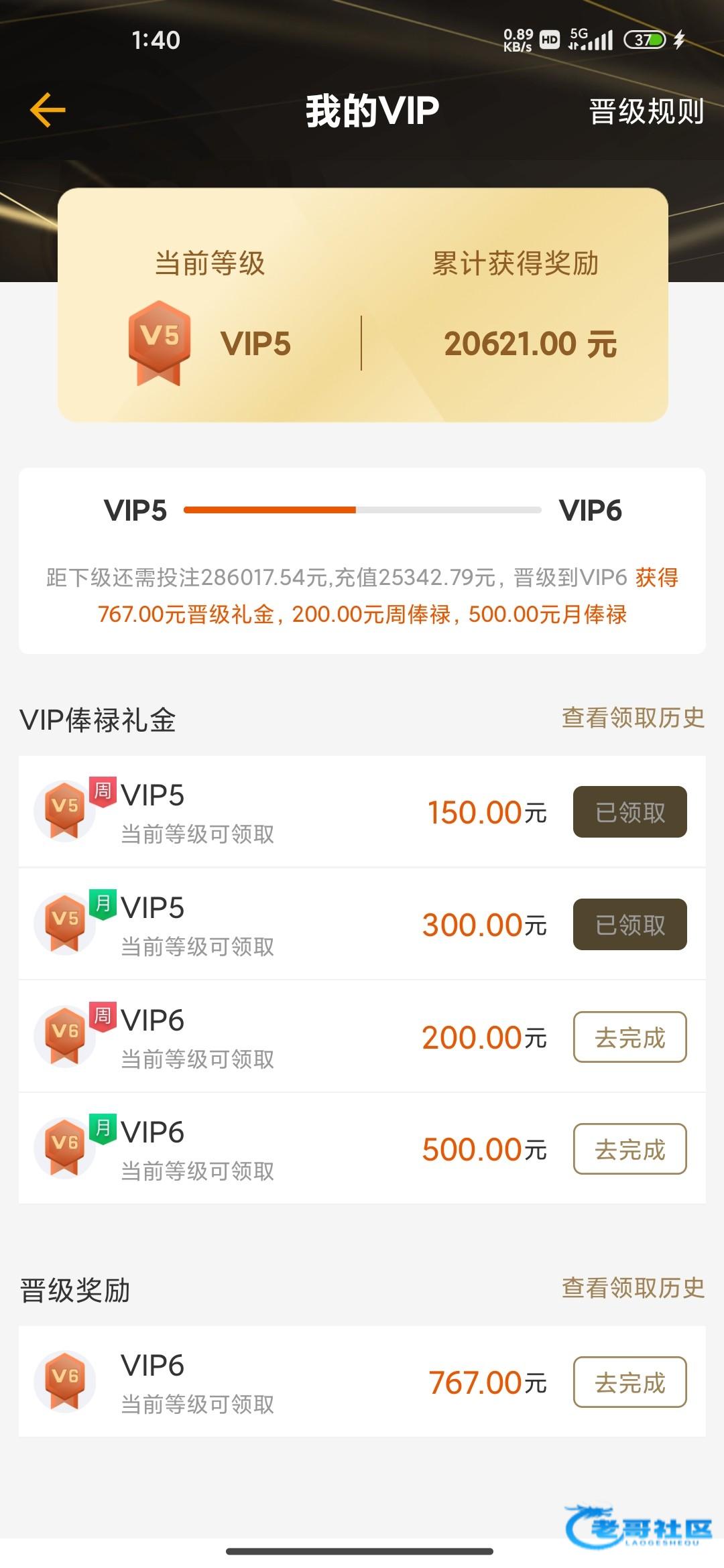
Task: Select 去完成 for VIP6 monthly 500.00元
Action: click(629, 1149)
